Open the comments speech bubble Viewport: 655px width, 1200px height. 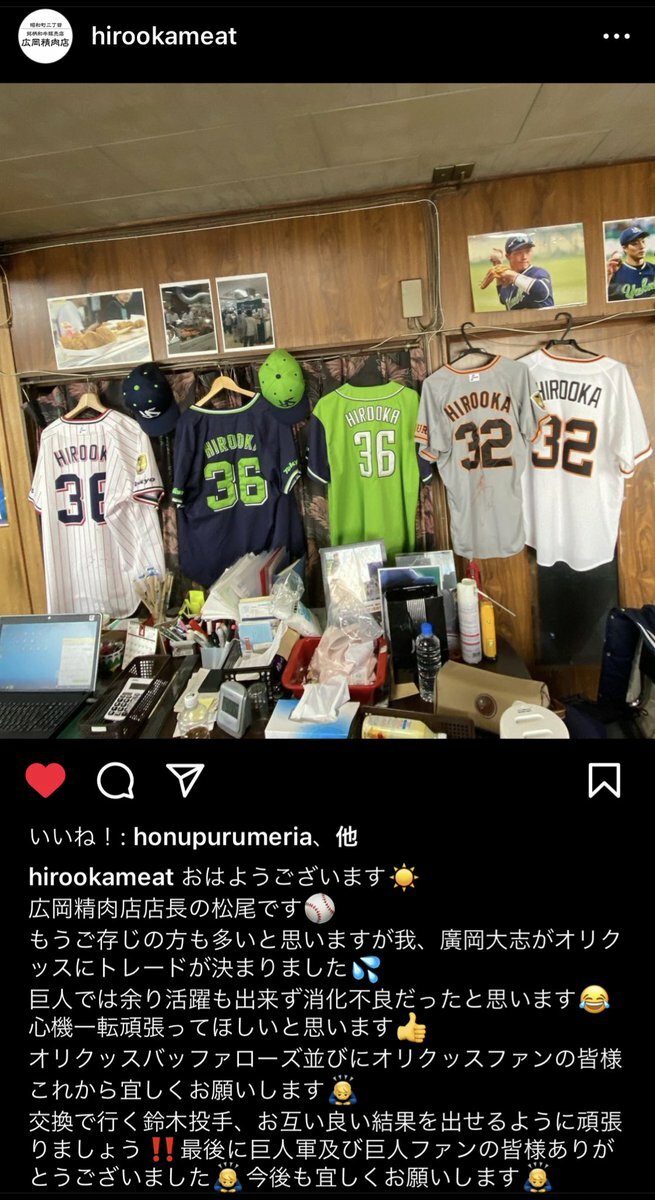coord(115,780)
